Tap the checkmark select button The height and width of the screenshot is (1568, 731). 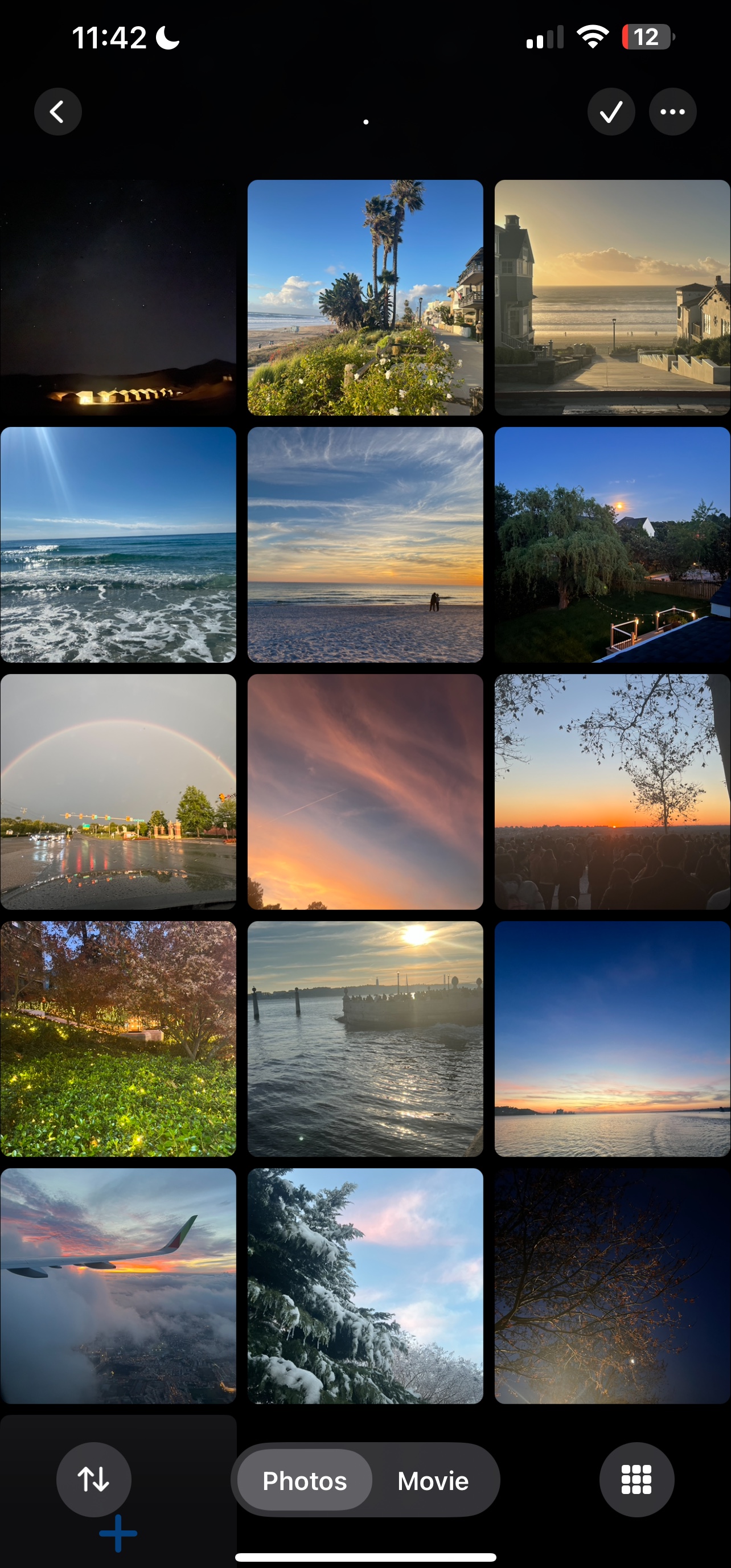click(611, 112)
